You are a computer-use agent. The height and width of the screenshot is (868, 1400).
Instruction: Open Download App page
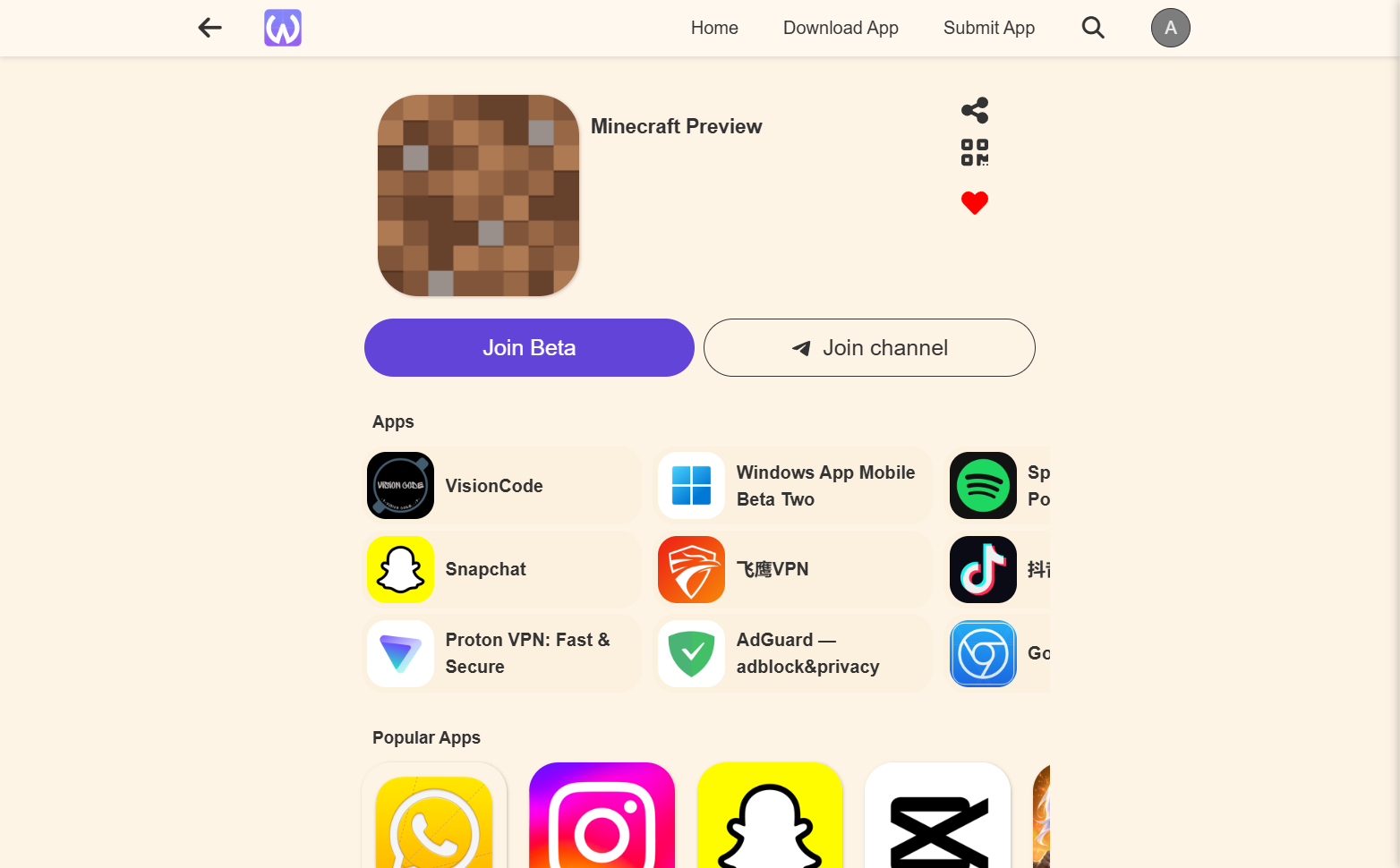pyautogui.click(x=840, y=28)
